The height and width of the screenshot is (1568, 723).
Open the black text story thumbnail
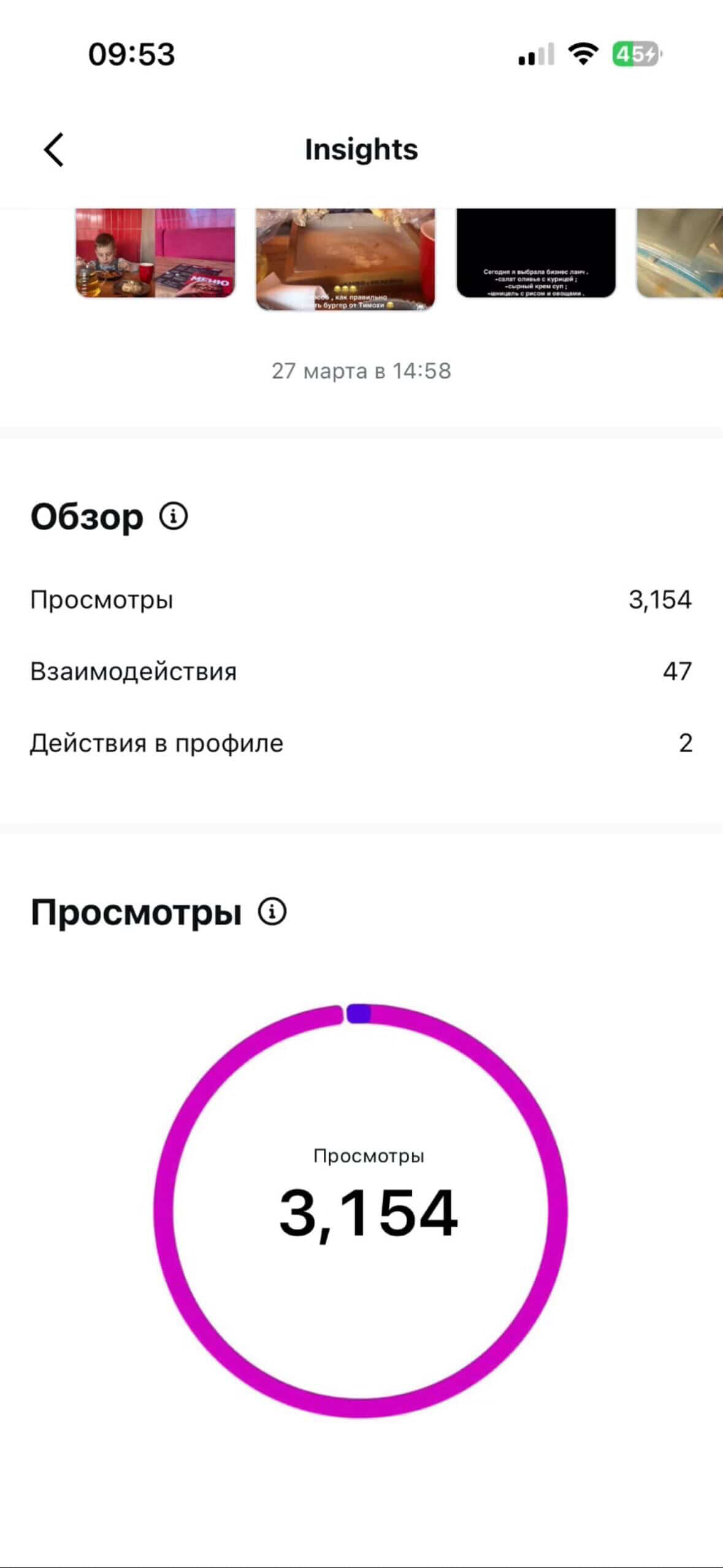[536, 253]
